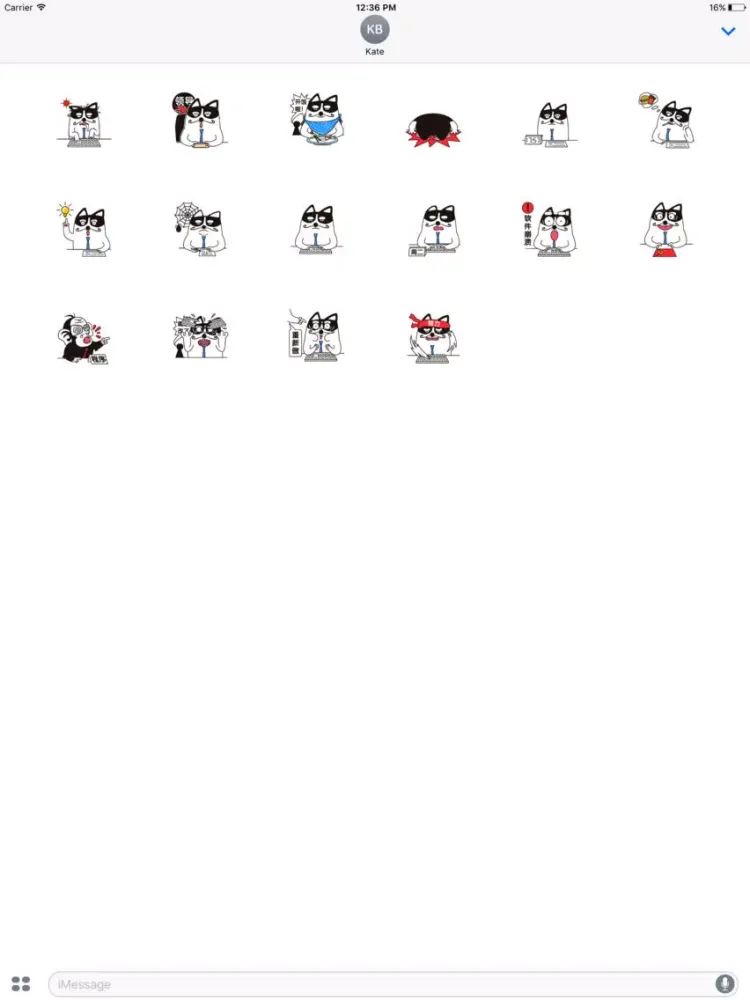Expand conversation details with the blue chevron
Image resolution: width=750 pixels, height=1000 pixels.
pos(728,31)
